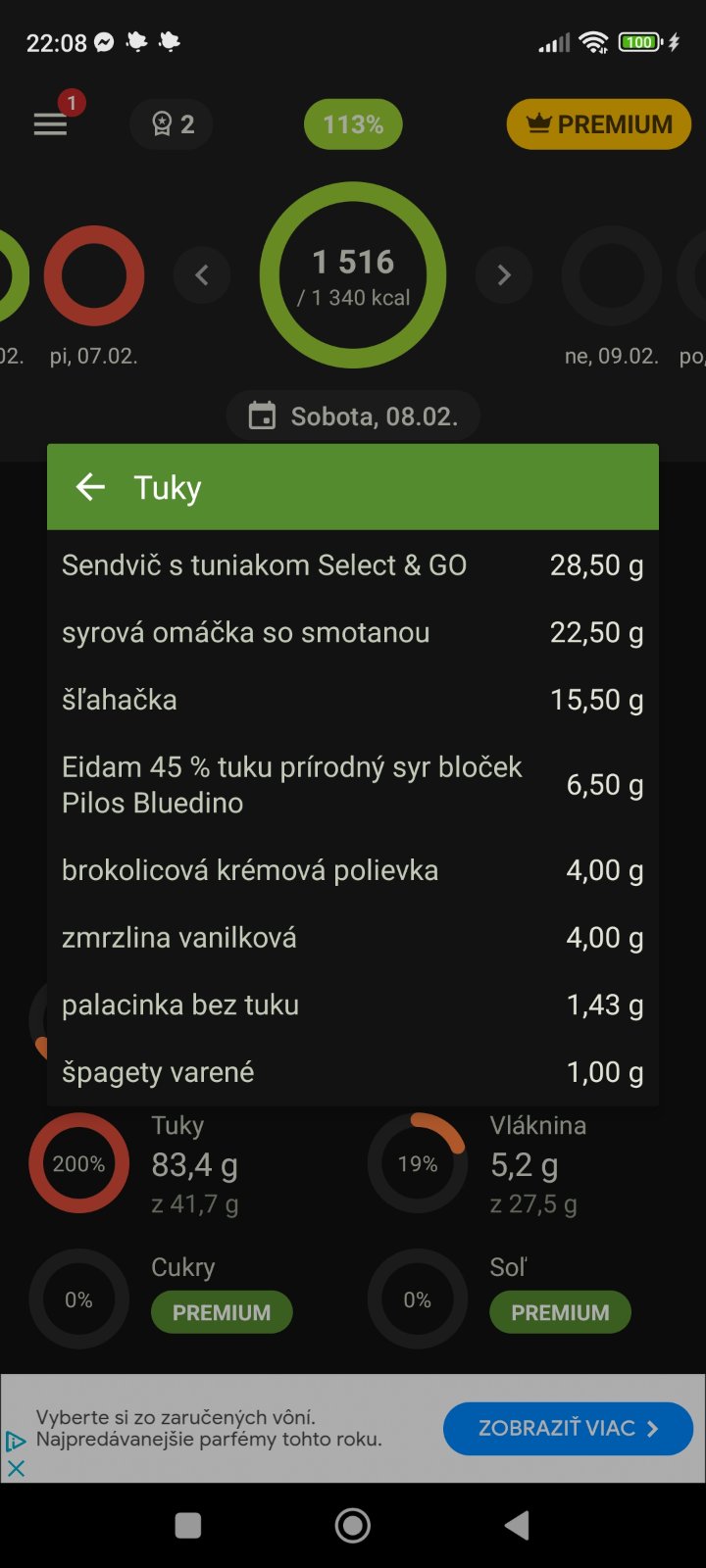Open syrová omáčka so smotanou entry
Image resolution: width=706 pixels, height=1568 pixels.
click(x=352, y=633)
